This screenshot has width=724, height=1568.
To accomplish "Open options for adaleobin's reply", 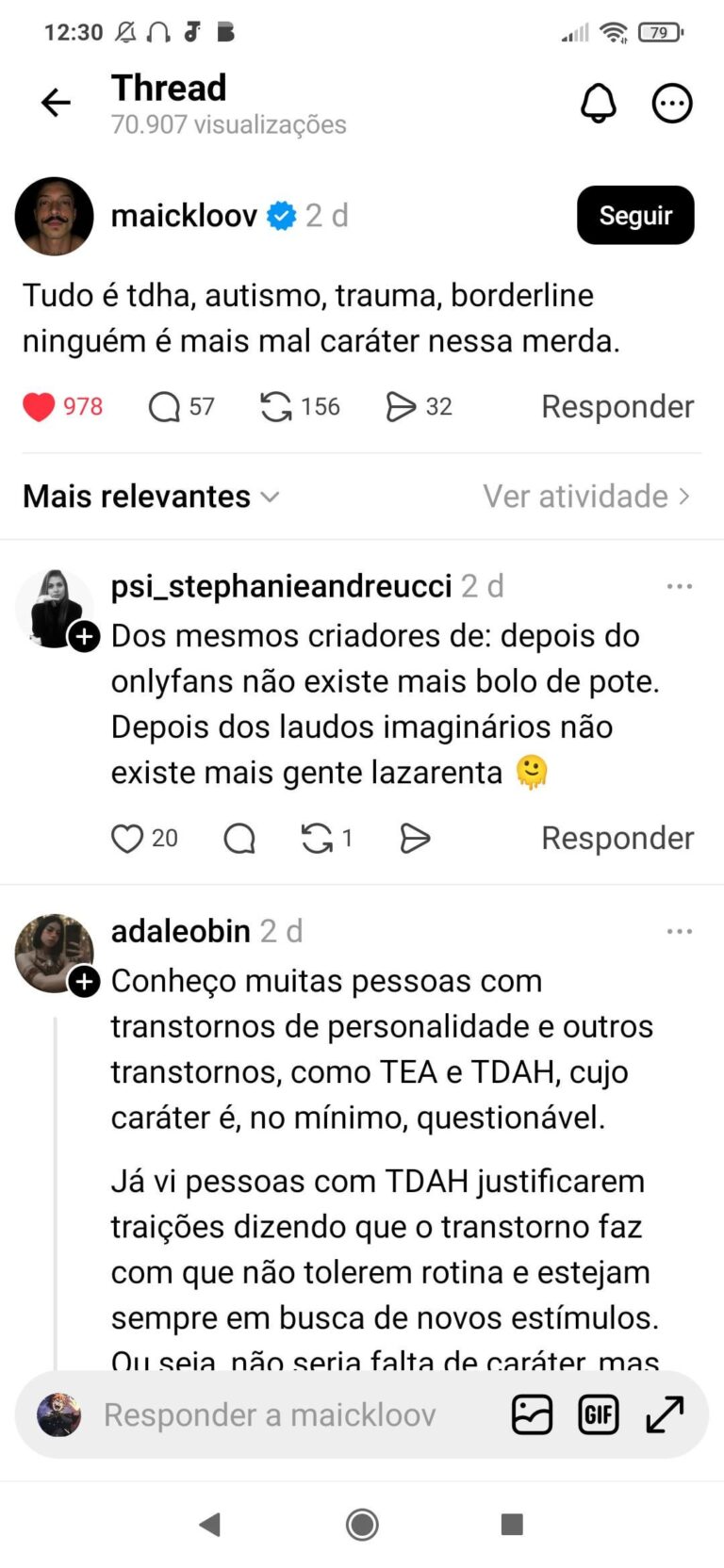I will (679, 931).
